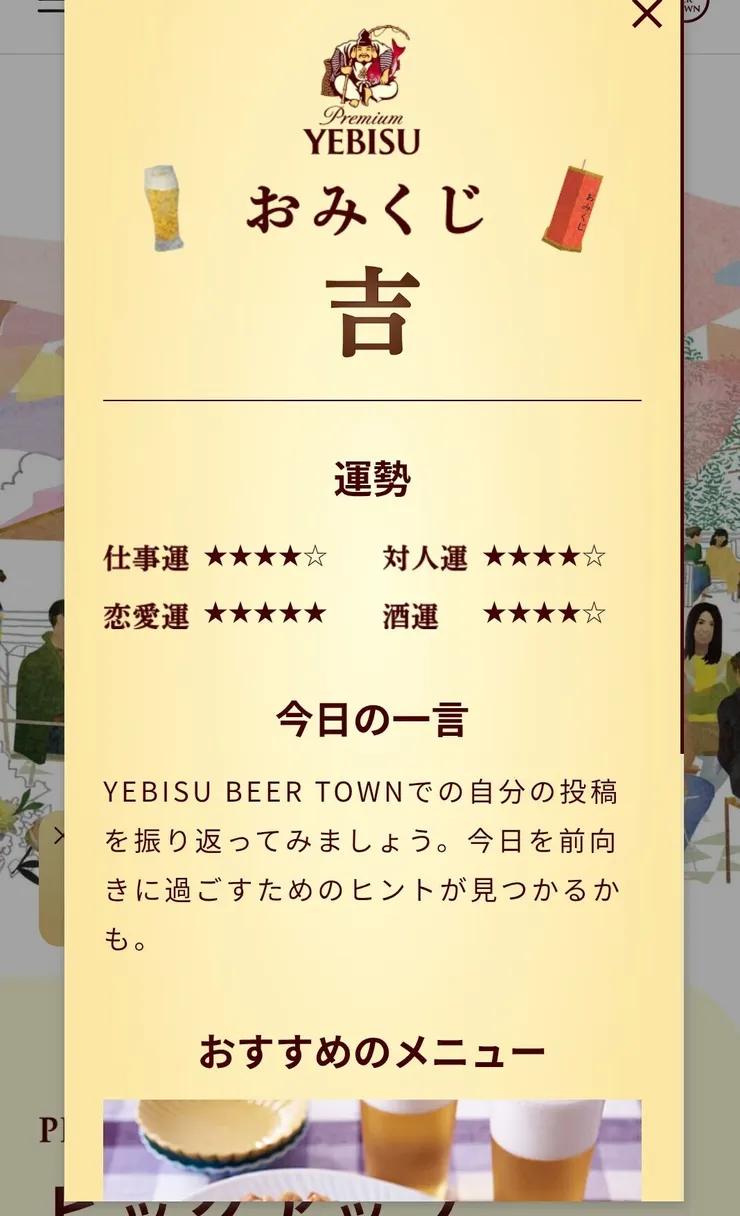
Task: Select the 今日の一言 heading
Action: (x=370, y=722)
